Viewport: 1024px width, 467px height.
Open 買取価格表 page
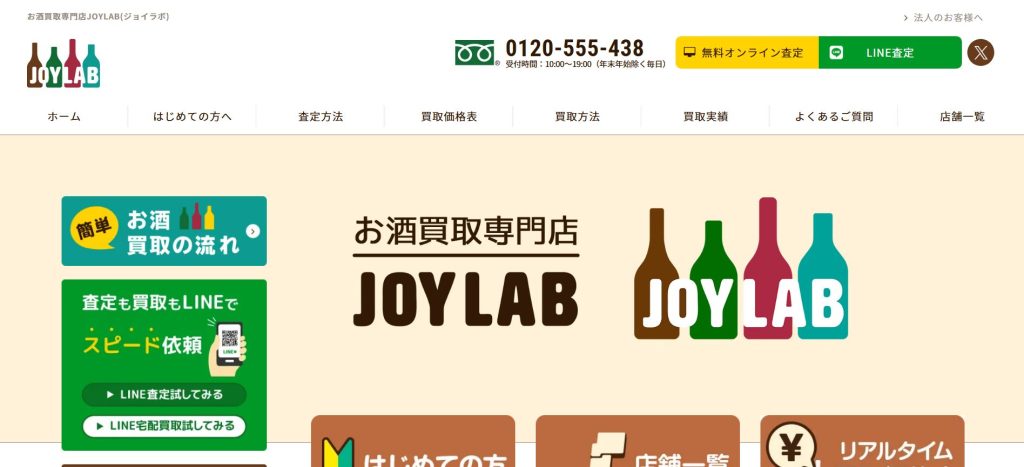pos(449,117)
